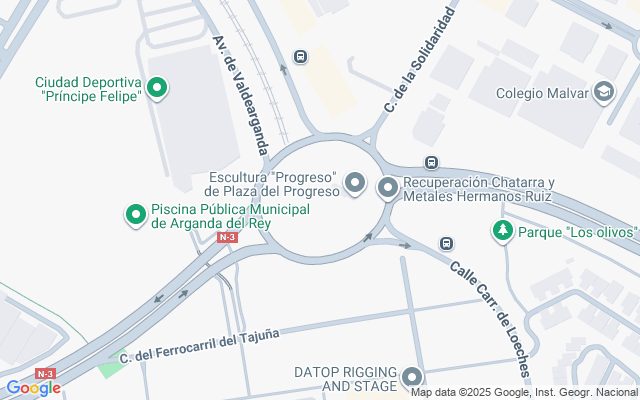The image size is (640, 400).
Task: Tap bus stop near Av. de Valdearganda
Action: coord(301,56)
